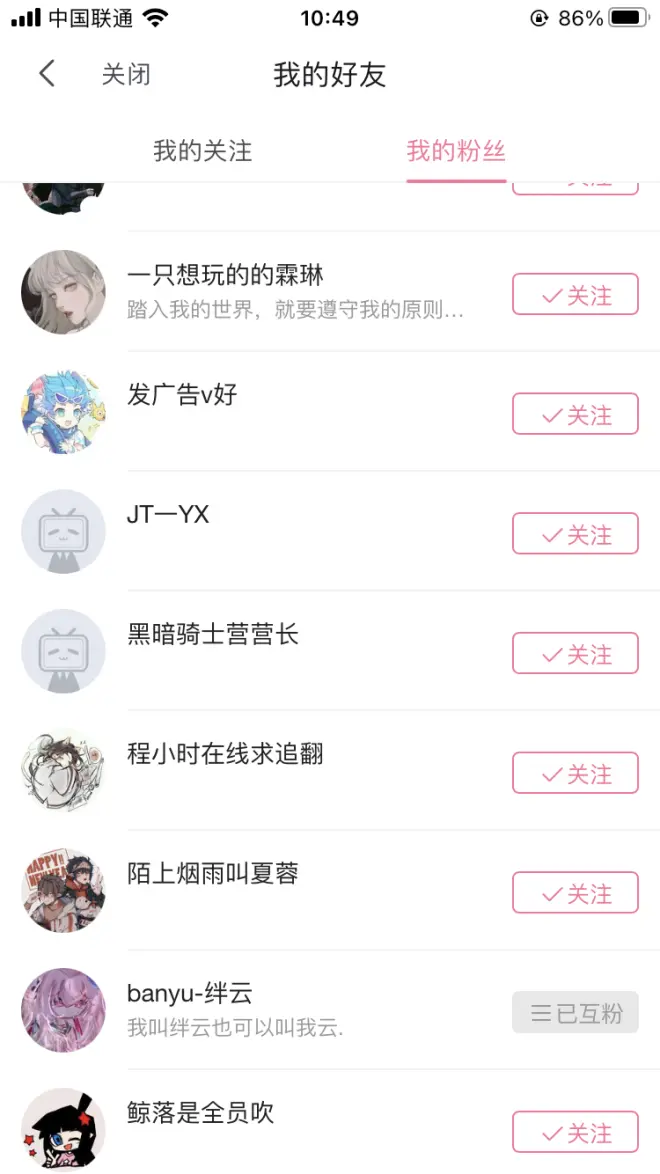Follow 鲸落是全员吹
The image size is (660, 1174).
click(x=575, y=1133)
